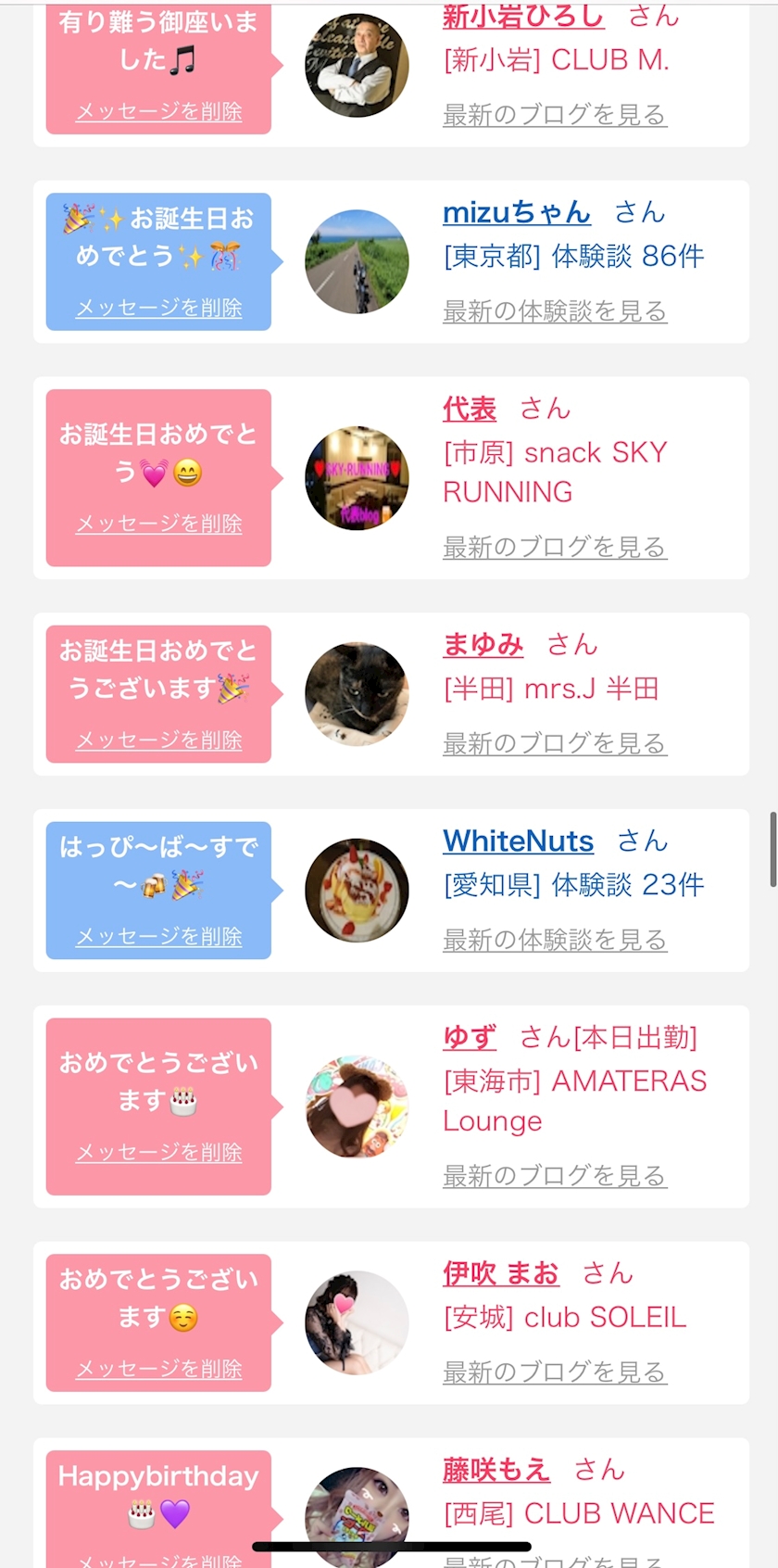The height and width of the screenshot is (1568, 778).
Task: View mizuちゃん's latest 体験談
Action: point(555,311)
